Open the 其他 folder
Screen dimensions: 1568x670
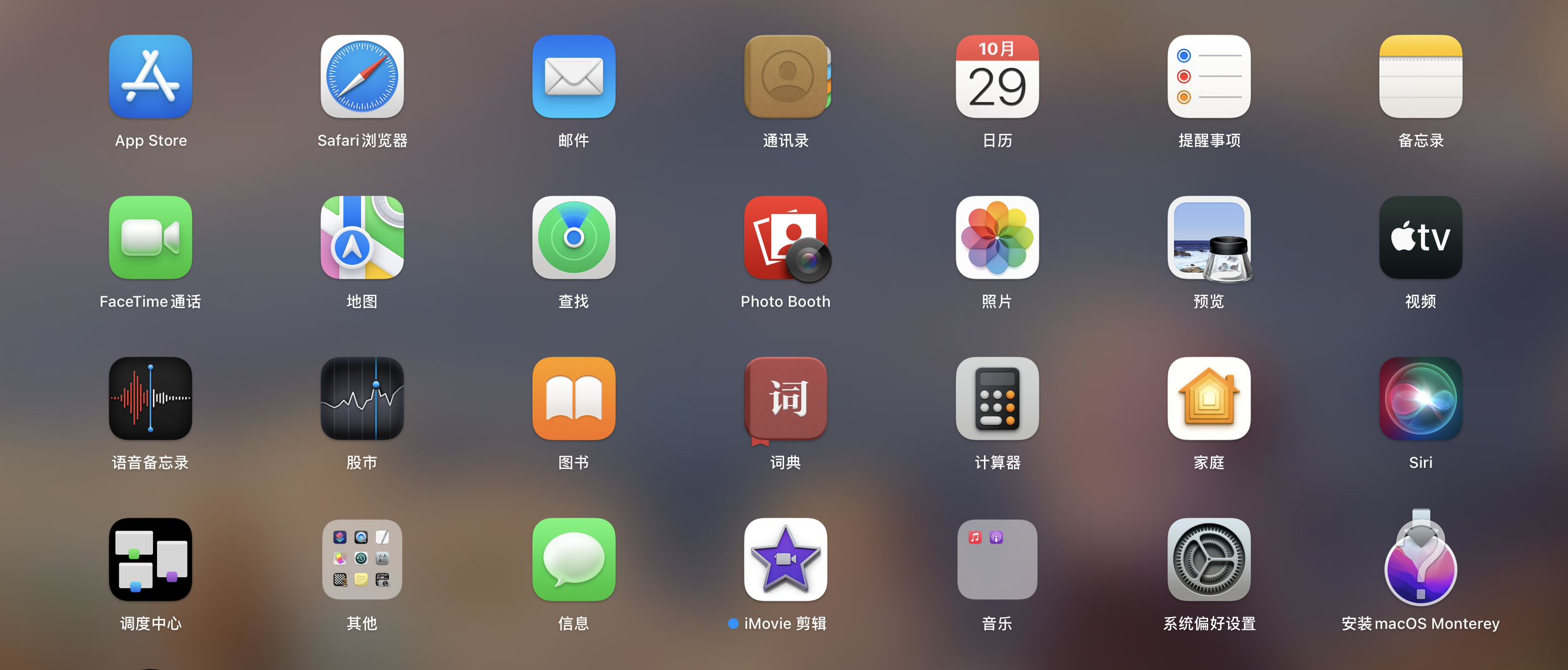coord(362,560)
